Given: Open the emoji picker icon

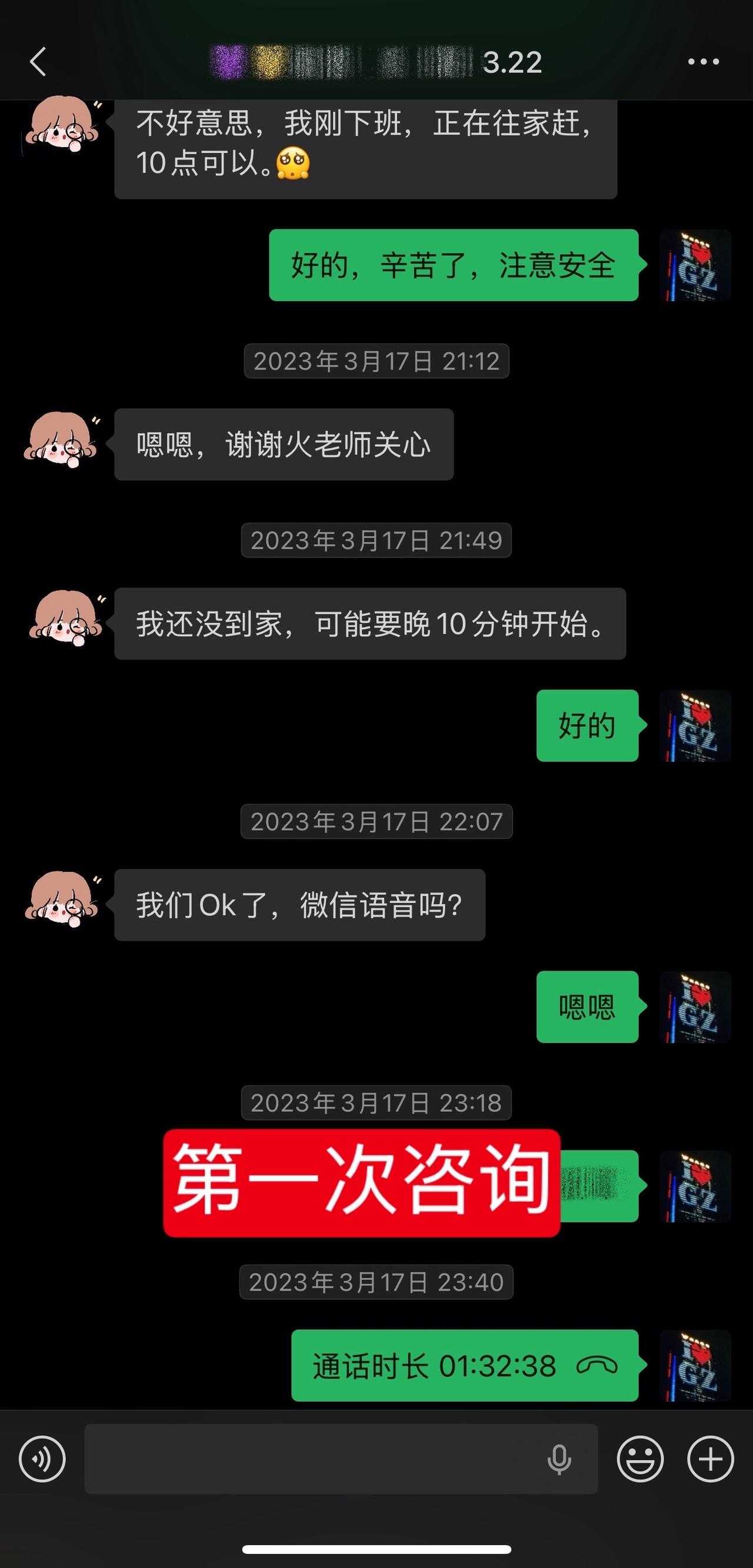Looking at the screenshot, I should click(639, 1459).
